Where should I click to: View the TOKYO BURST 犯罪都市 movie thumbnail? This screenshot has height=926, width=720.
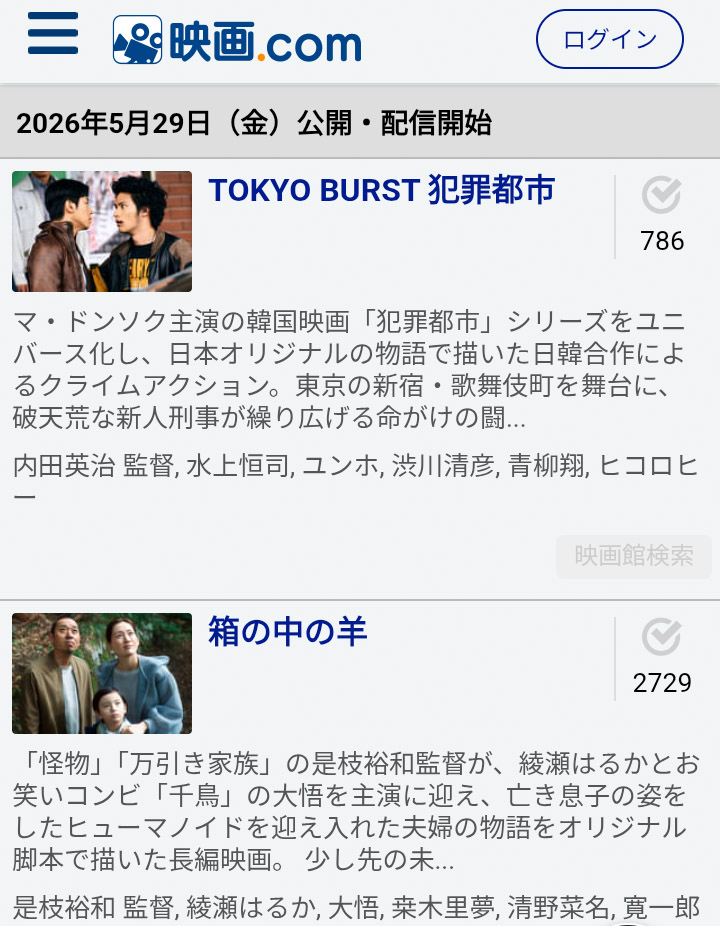(x=102, y=231)
